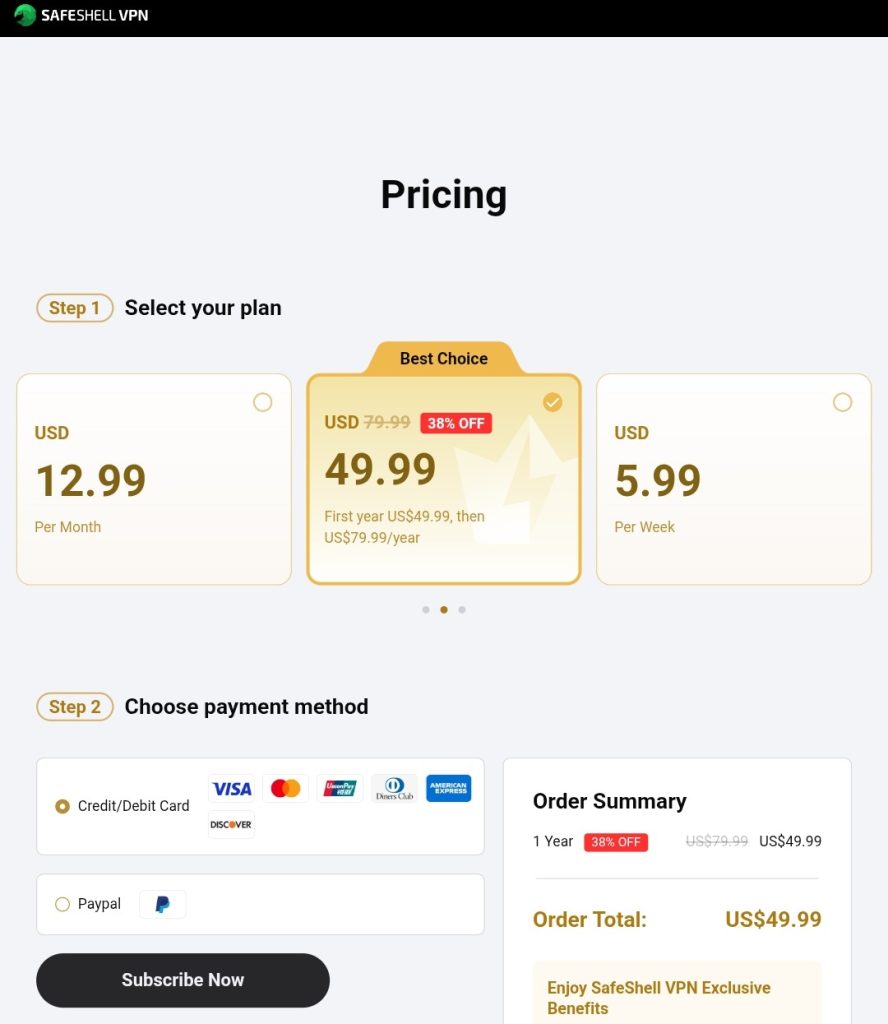The height and width of the screenshot is (1024, 888).
Task: Jump to the last plan carousel dot
Action: point(462,609)
